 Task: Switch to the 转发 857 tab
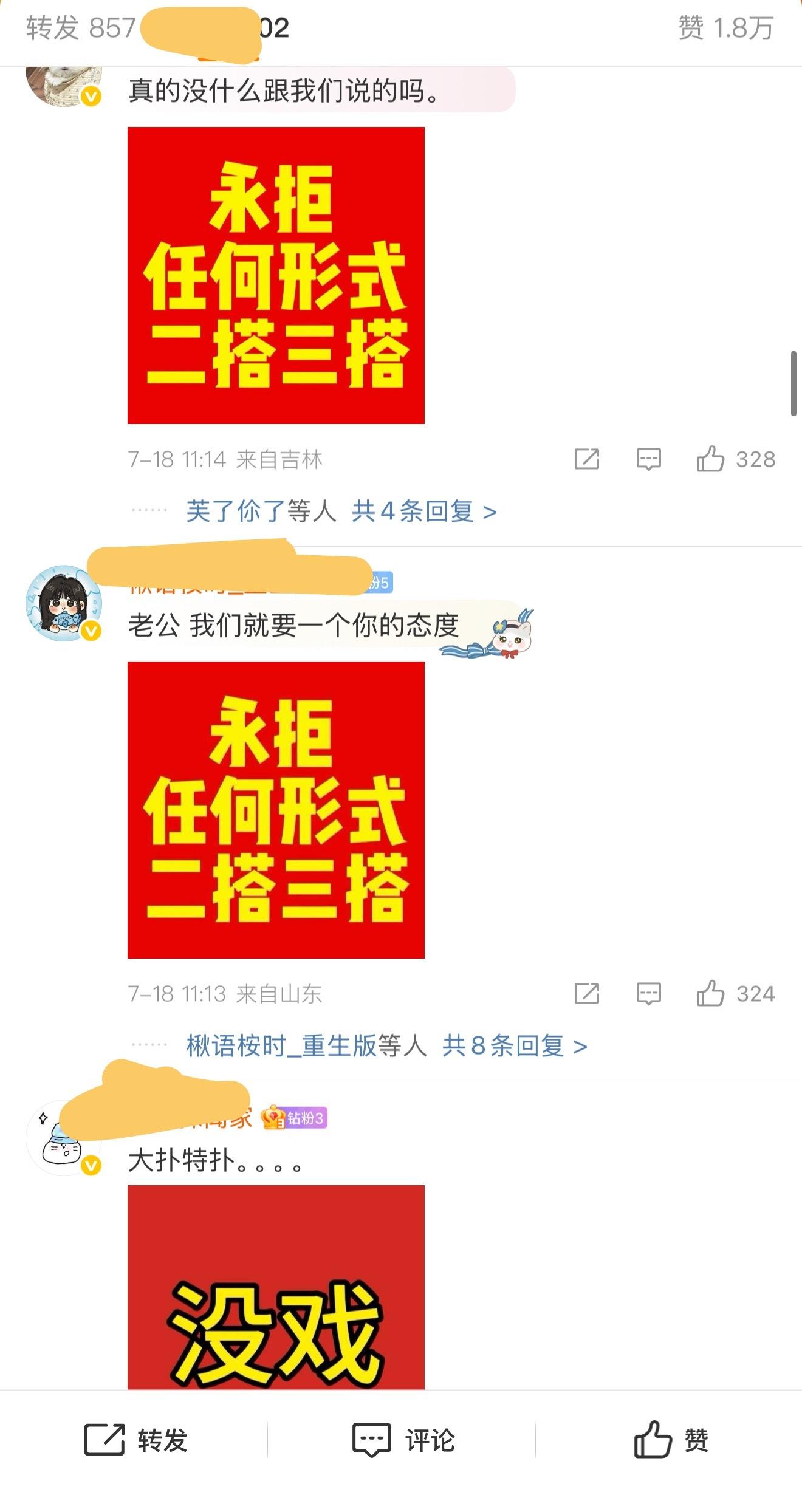pos(80,29)
